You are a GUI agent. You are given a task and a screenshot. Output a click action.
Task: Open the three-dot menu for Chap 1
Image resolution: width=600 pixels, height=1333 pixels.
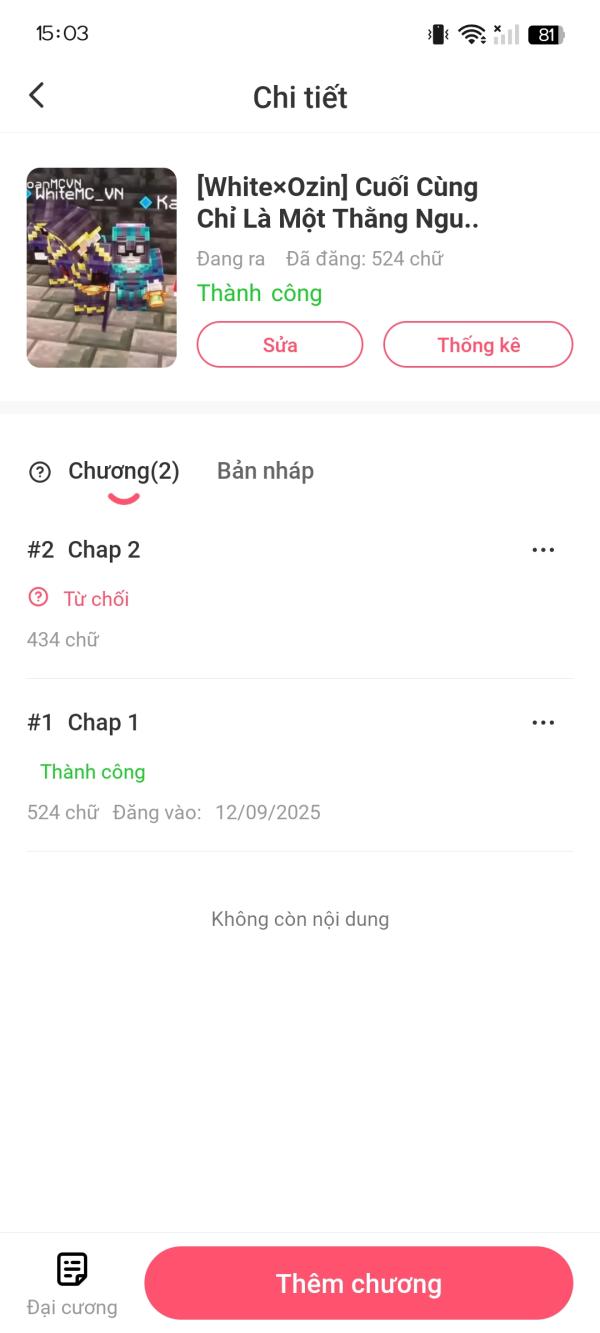pos(543,723)
